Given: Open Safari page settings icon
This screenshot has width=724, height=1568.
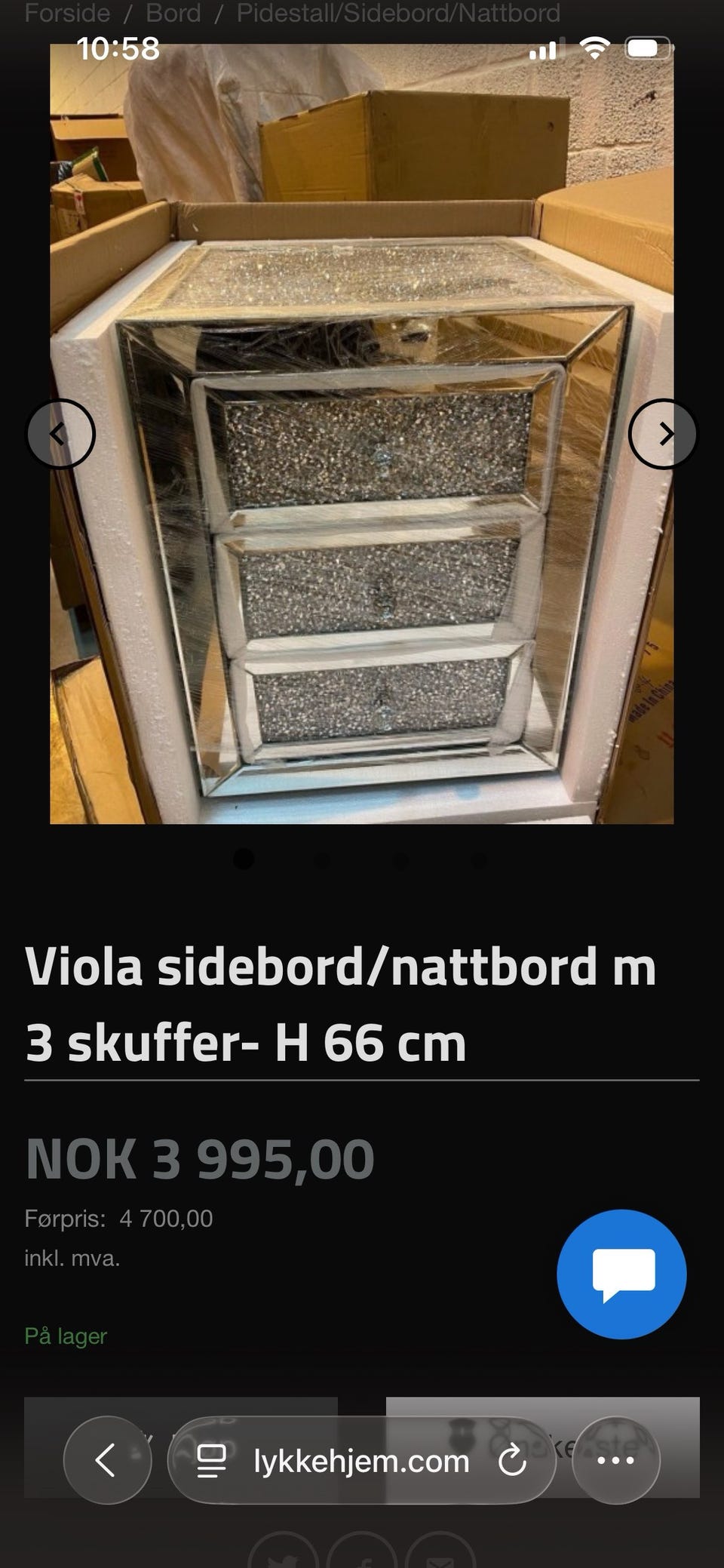Looking at the screenshot, I should tap(213, 1459).
